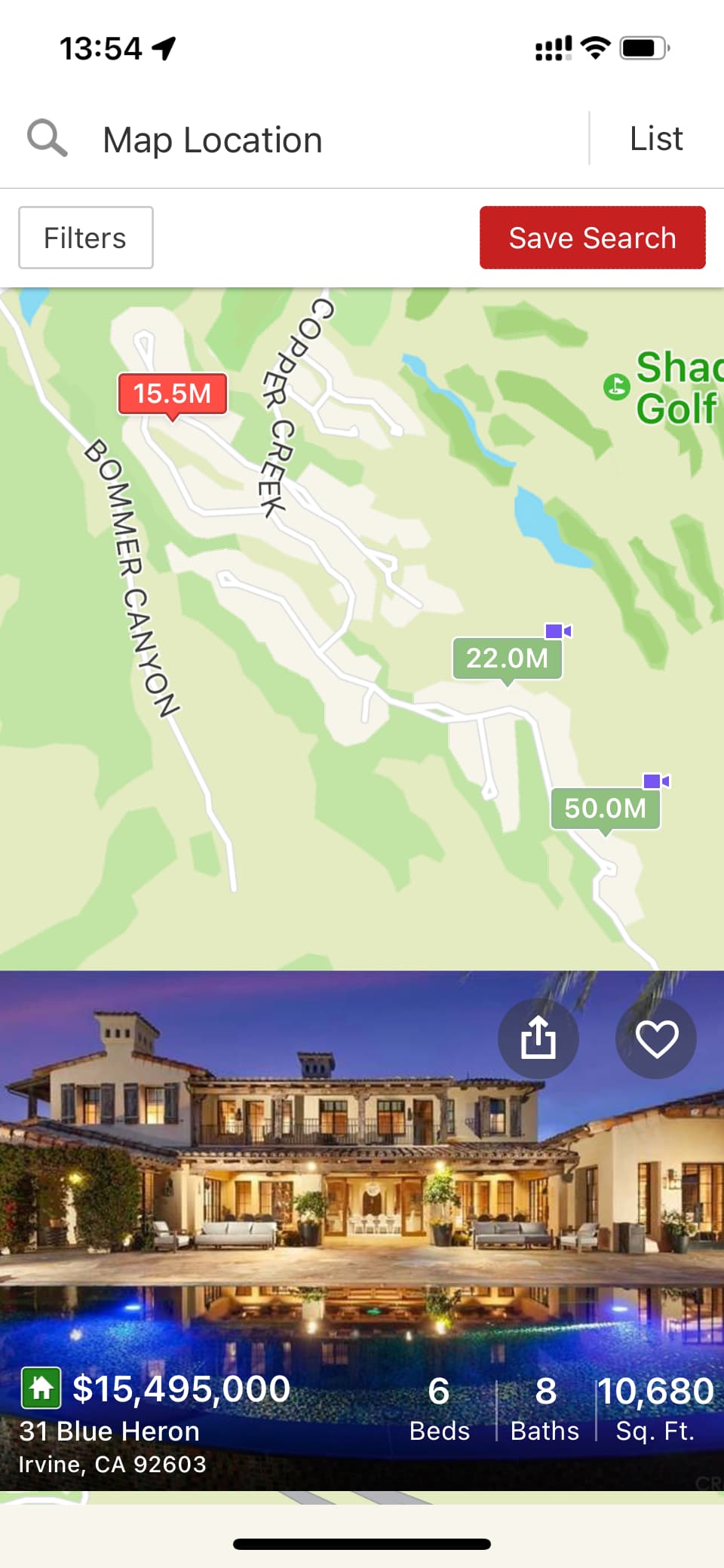Switch to List view

click(656, 140)
